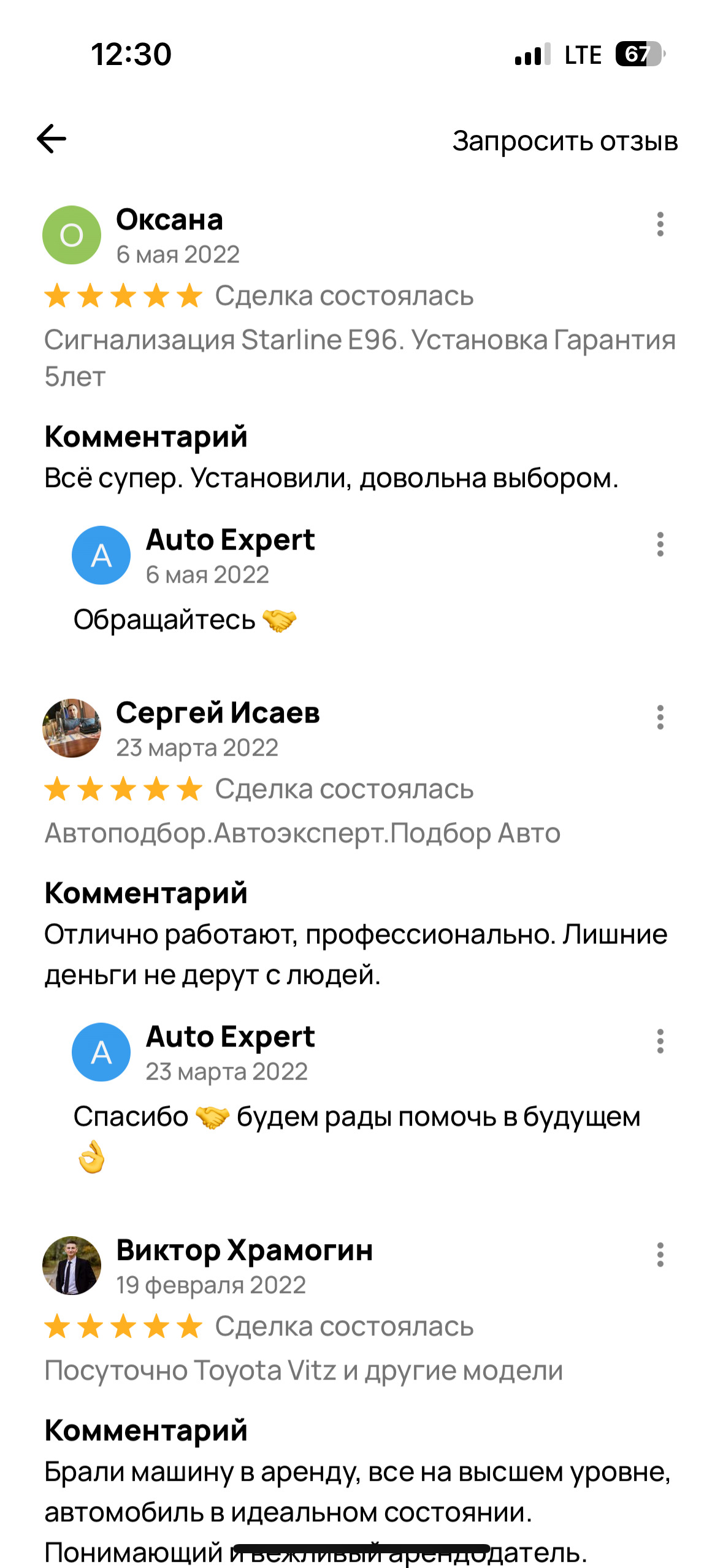Open options for Auto Expert's 6 мая reply
This screenshot has height=1568, width=723.
point(660,545)
